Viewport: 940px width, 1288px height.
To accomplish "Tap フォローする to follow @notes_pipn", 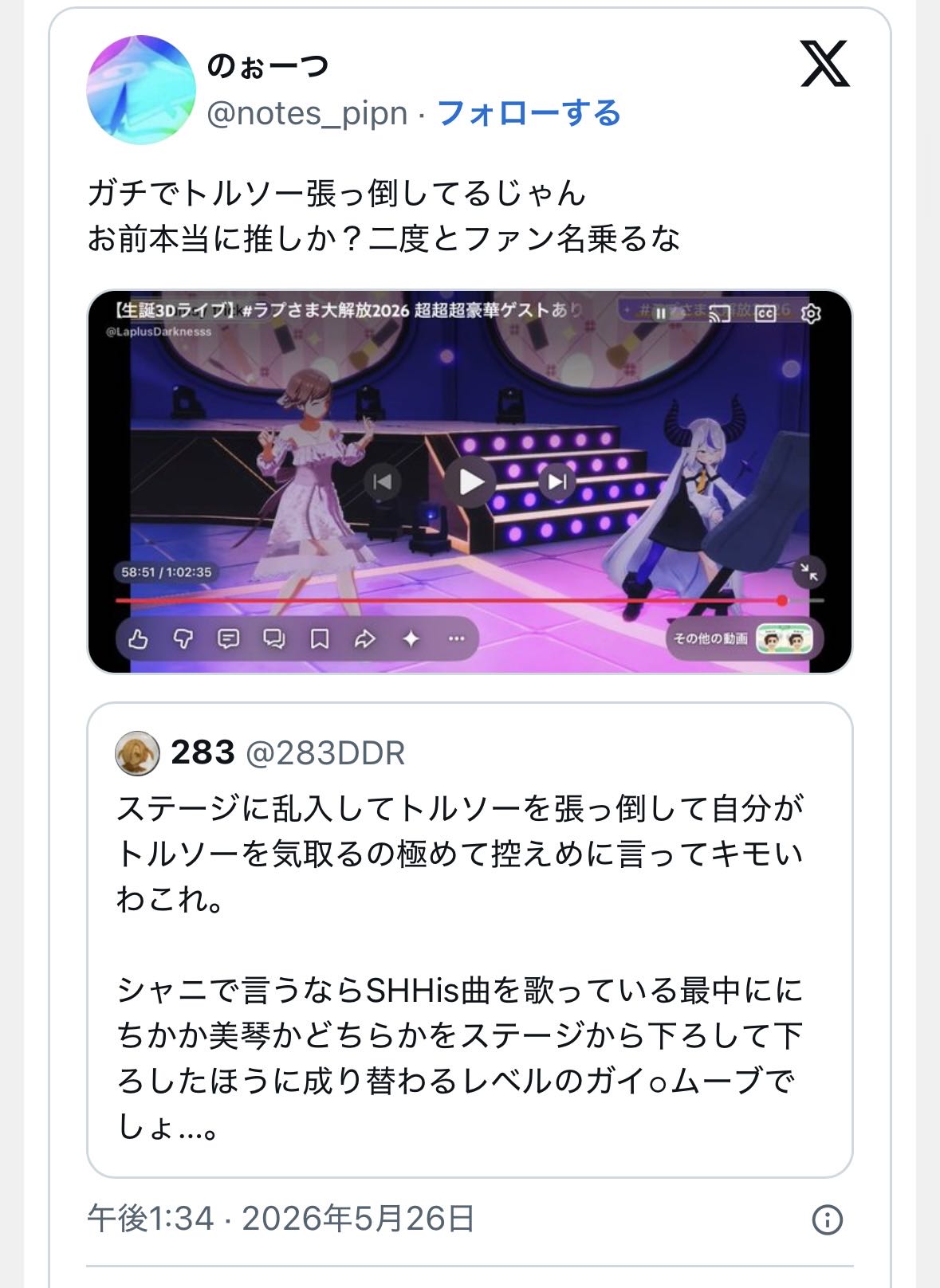I will [x=529, y=113].
